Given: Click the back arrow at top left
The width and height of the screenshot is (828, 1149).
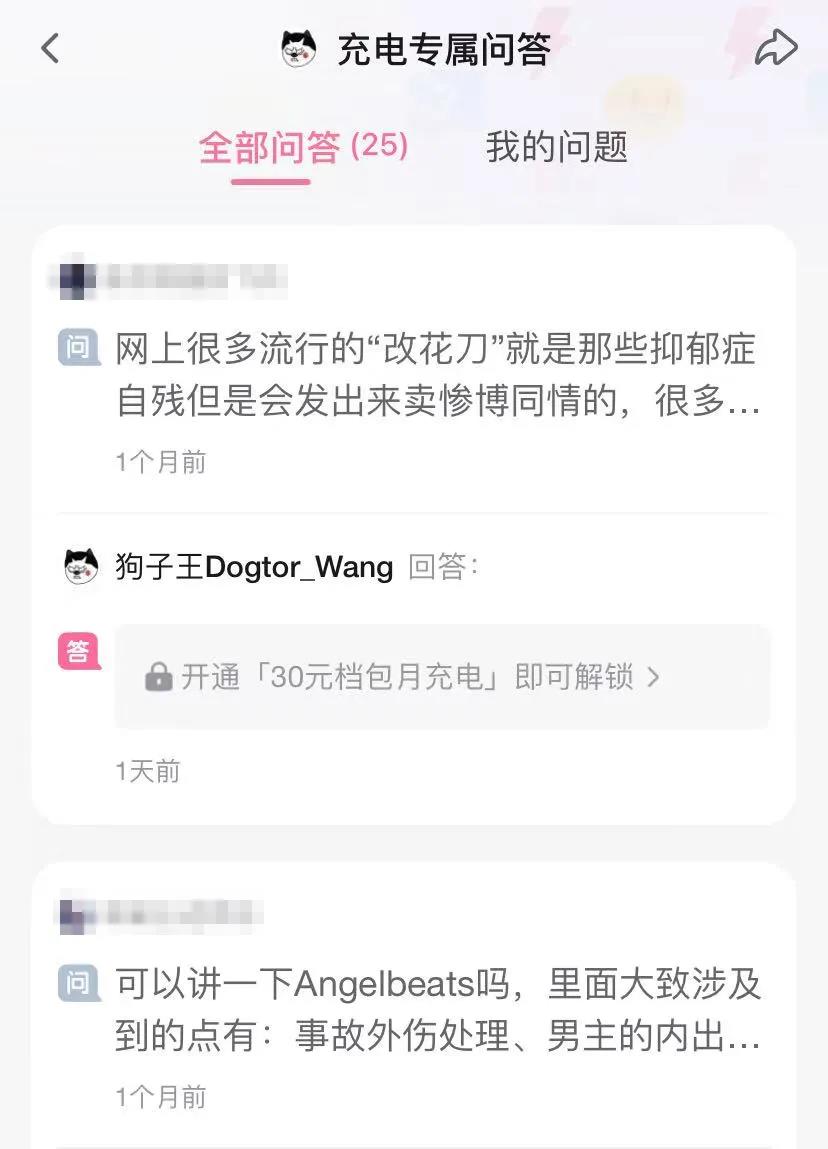Looking at the screenshot, I should pos(50,47).
